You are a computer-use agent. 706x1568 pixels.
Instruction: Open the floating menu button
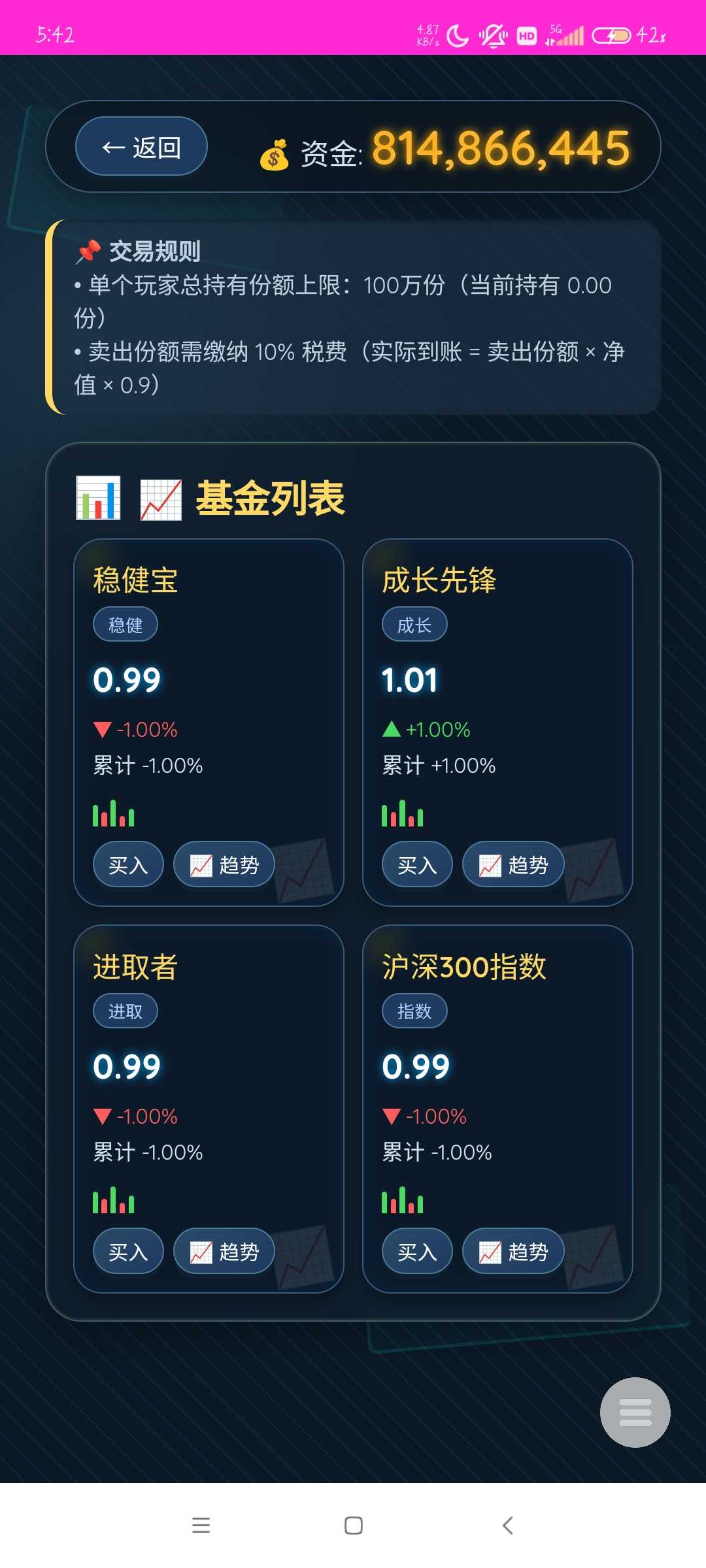[x=635, y=1413]
